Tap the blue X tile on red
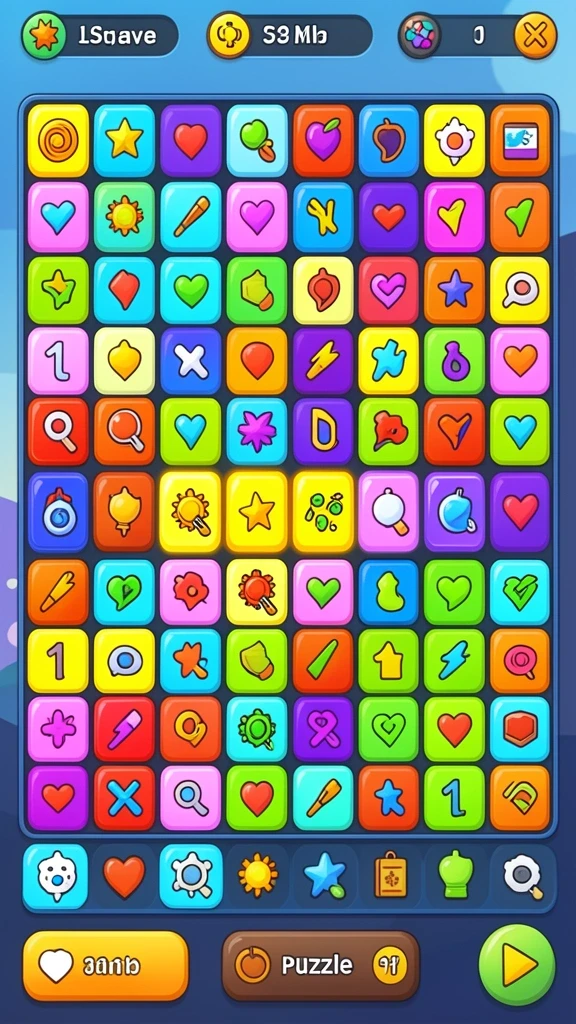Viewport: 576px width, 1024px height. pos(124,798)
